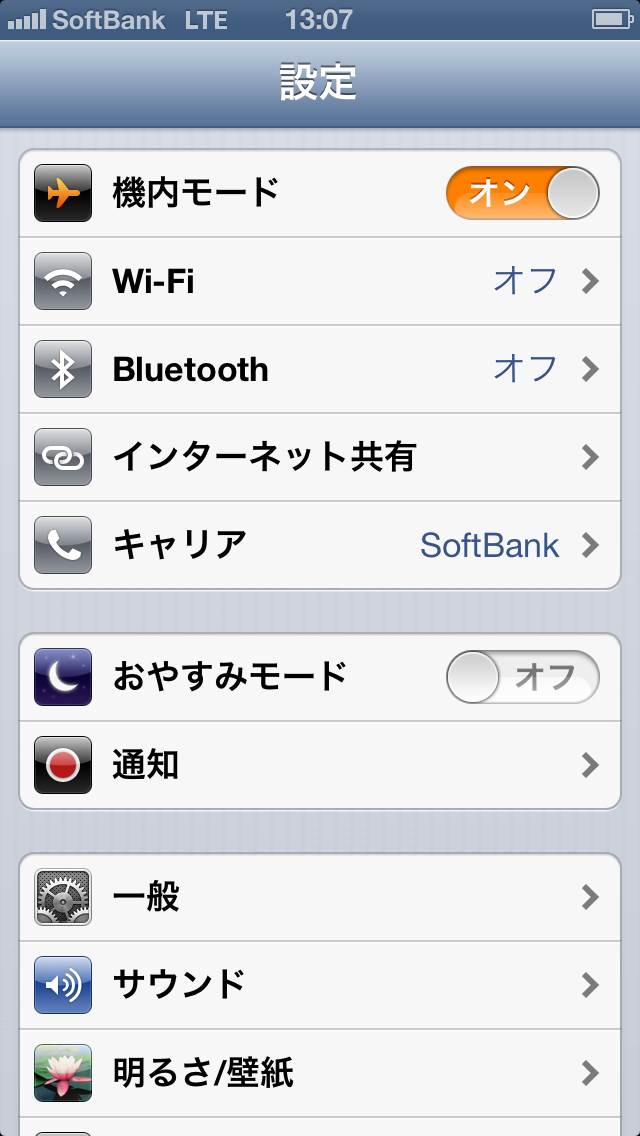
Task: Open 通知 settings
Action: pos(320,765)
